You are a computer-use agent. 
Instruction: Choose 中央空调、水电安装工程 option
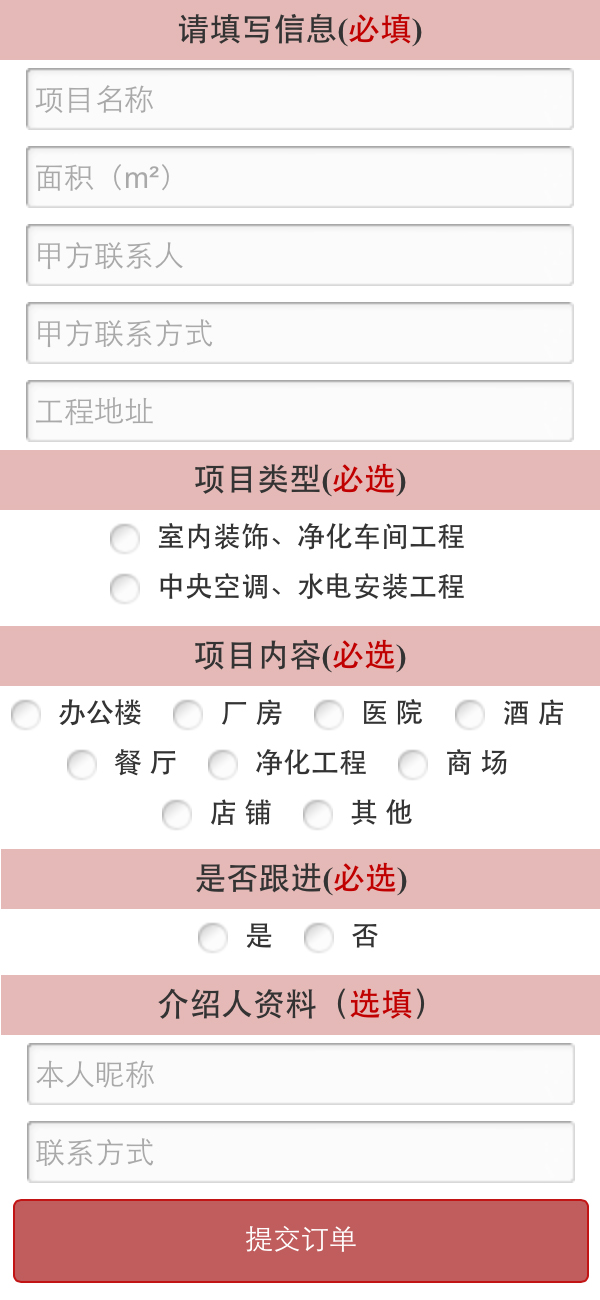[x=125, y=588]
